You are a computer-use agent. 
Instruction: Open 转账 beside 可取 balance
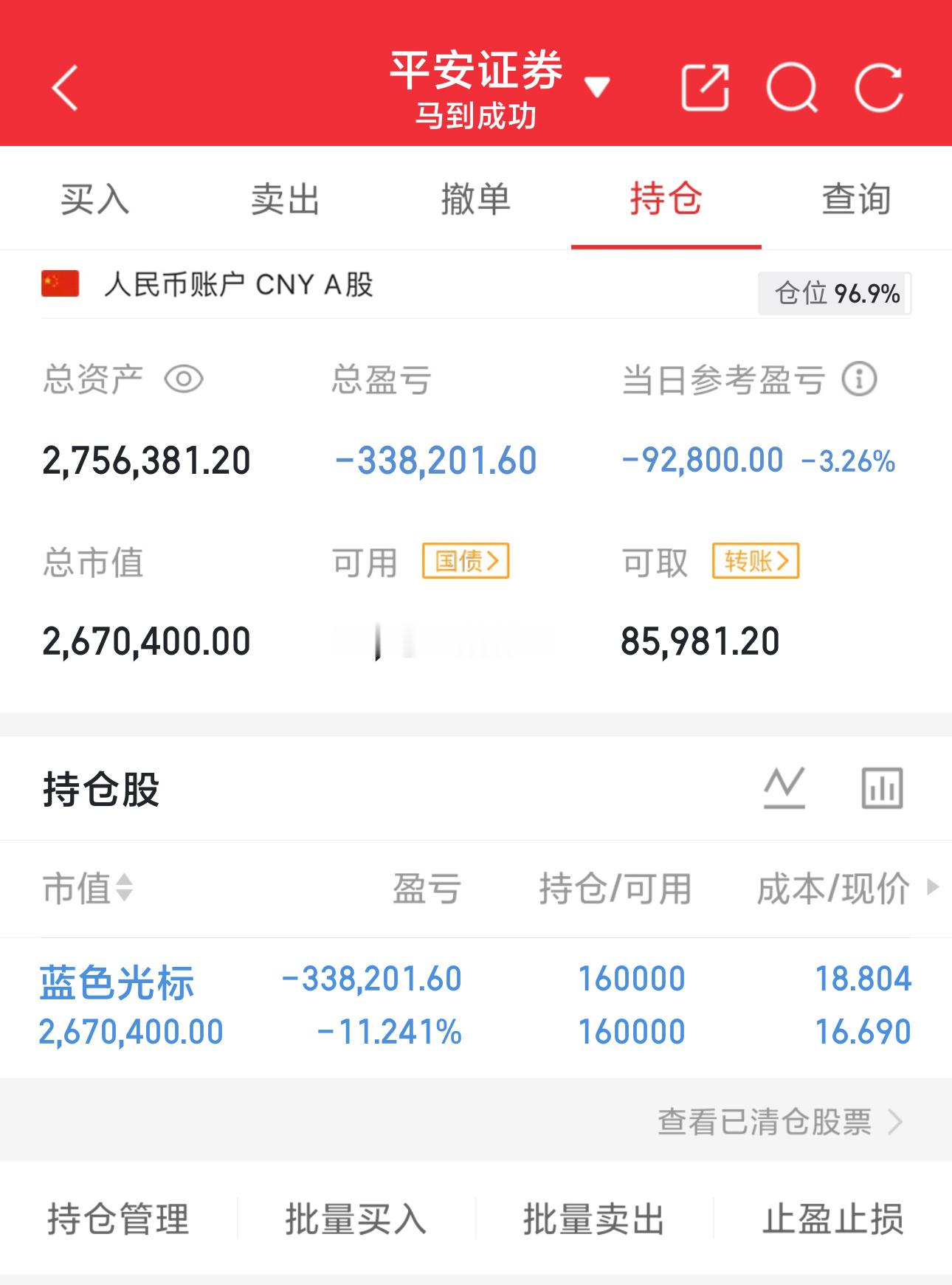(756, 561)
